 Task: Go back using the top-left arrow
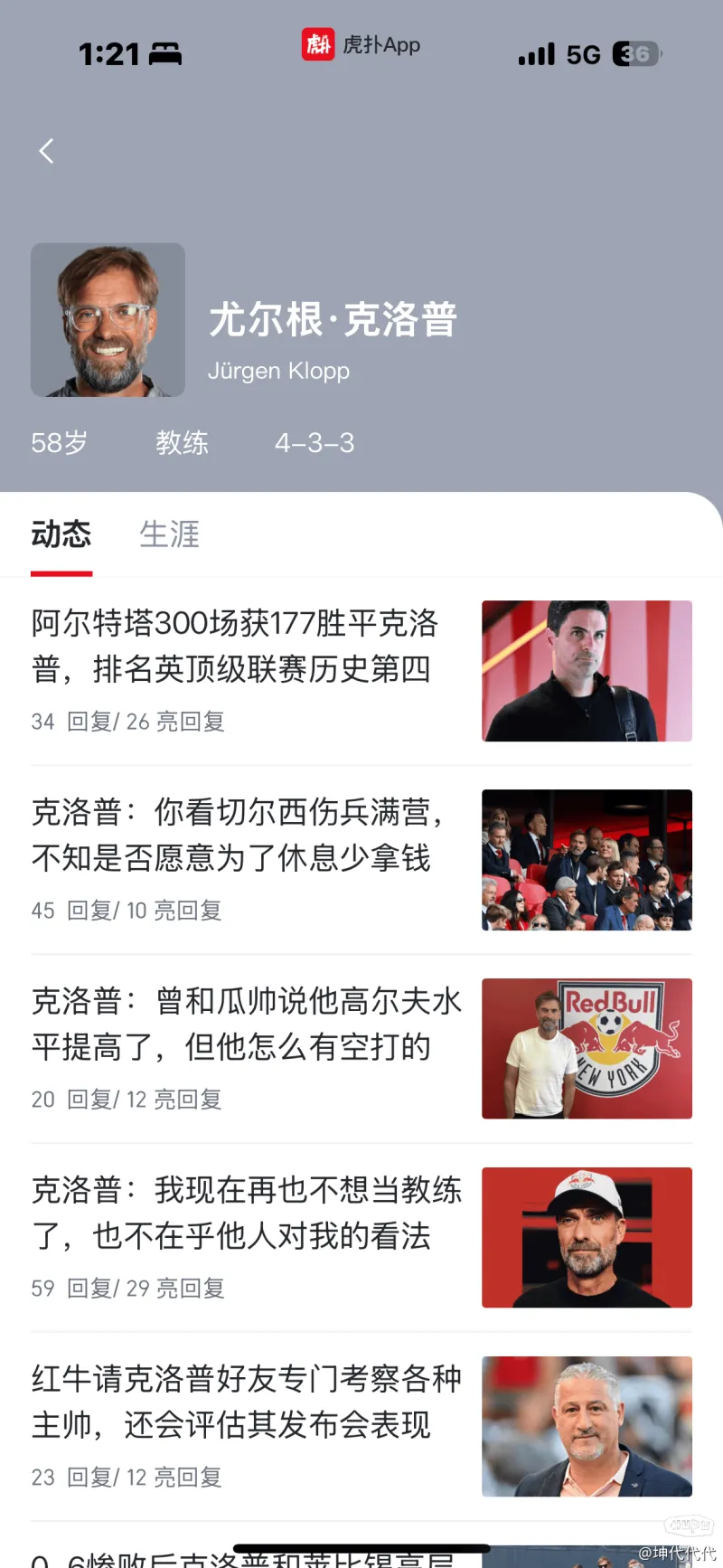(x=47, y=151)
